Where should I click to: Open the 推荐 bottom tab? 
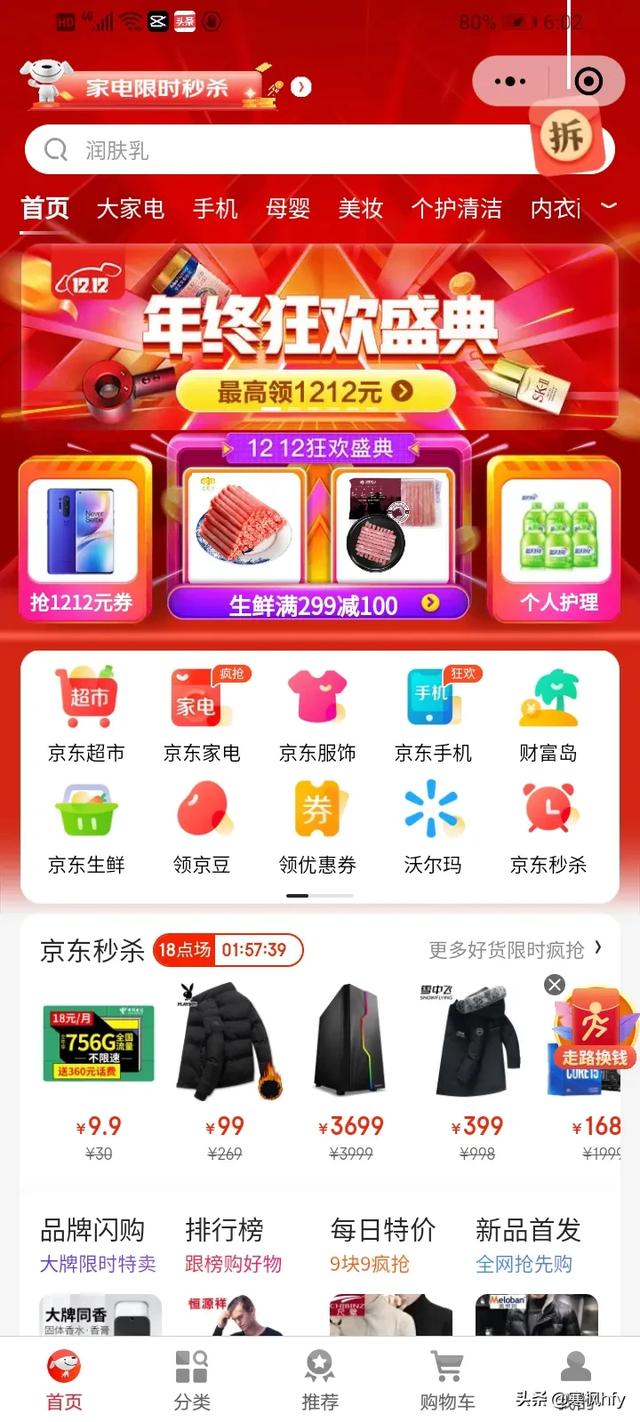pyautogui.click(x=320, y=1381)
